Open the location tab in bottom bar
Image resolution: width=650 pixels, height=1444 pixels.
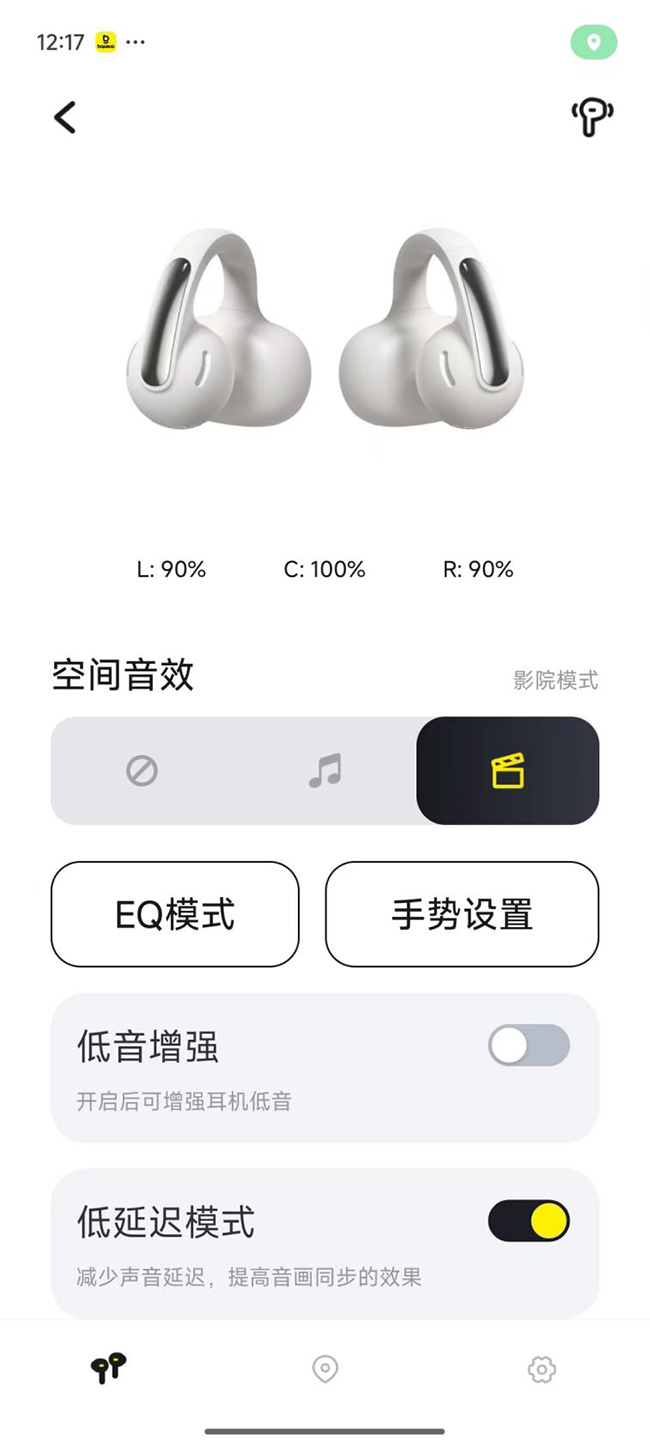pyautogui.click(x=325, y=1368)
